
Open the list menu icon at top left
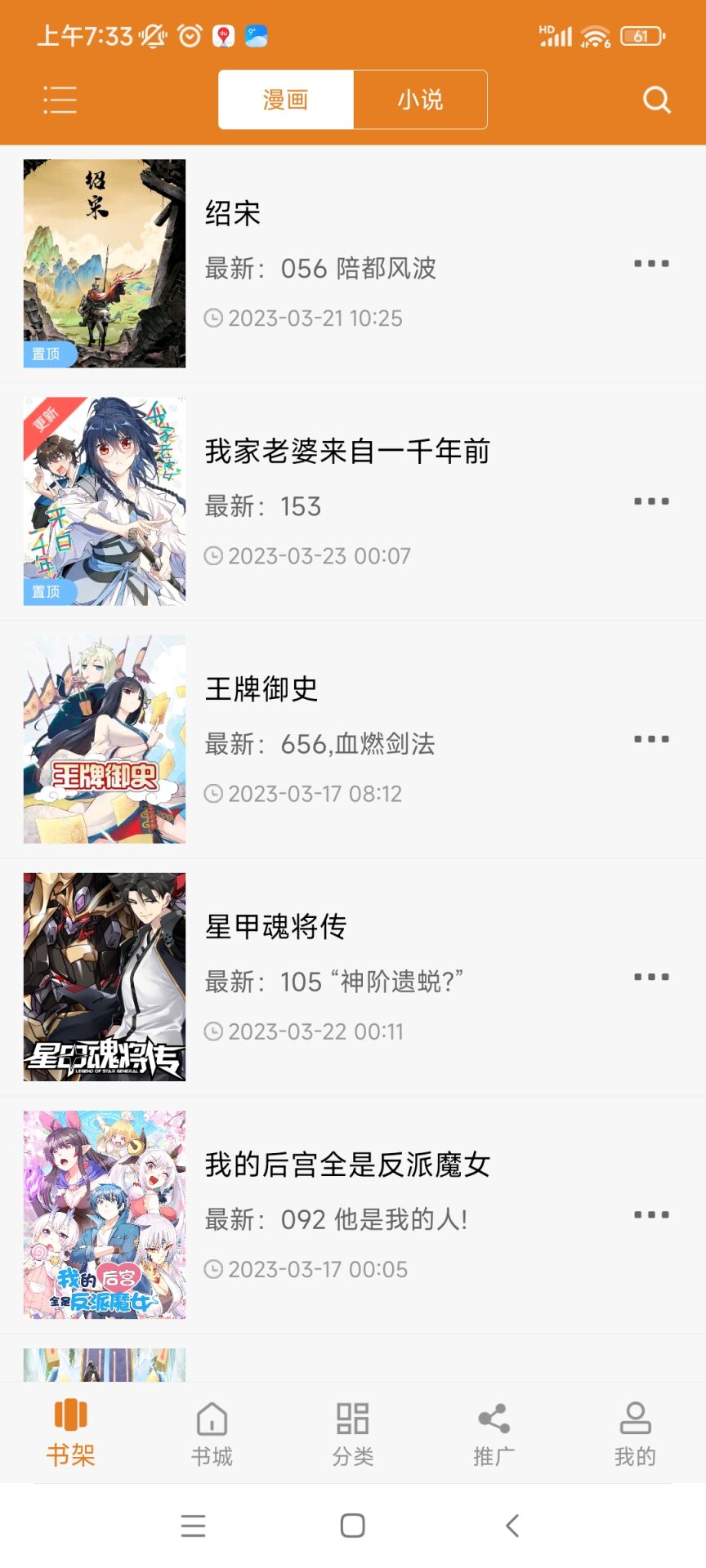[x=60, y=100]
